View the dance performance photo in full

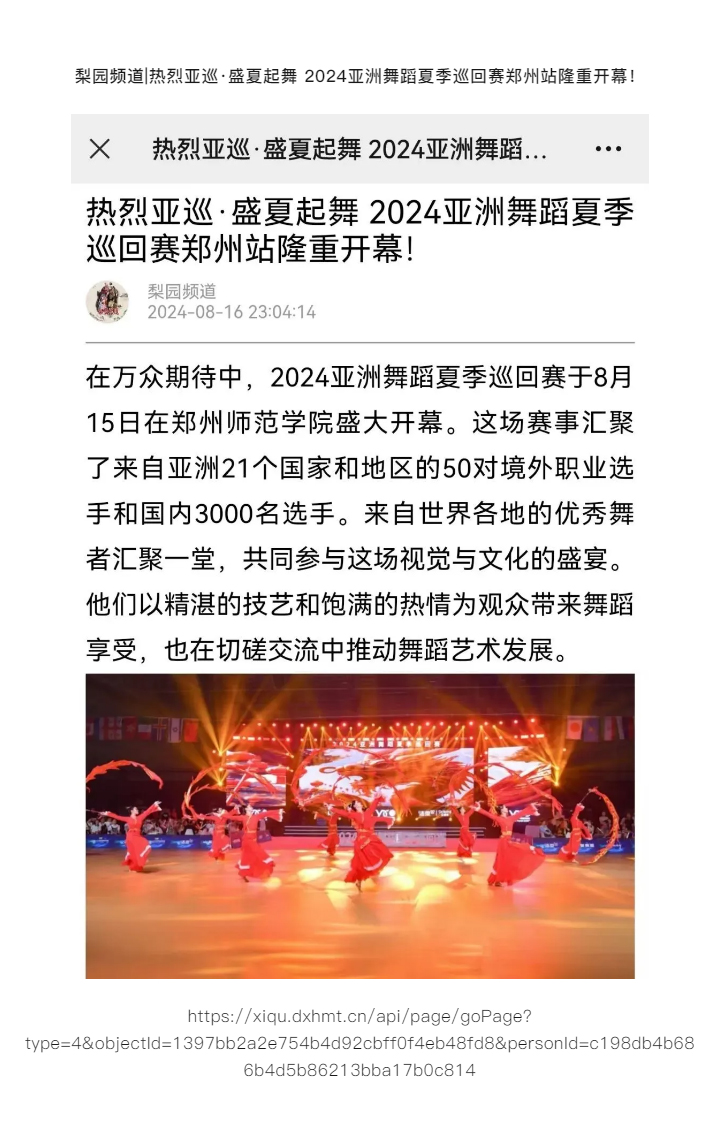(x=360, y=825)
